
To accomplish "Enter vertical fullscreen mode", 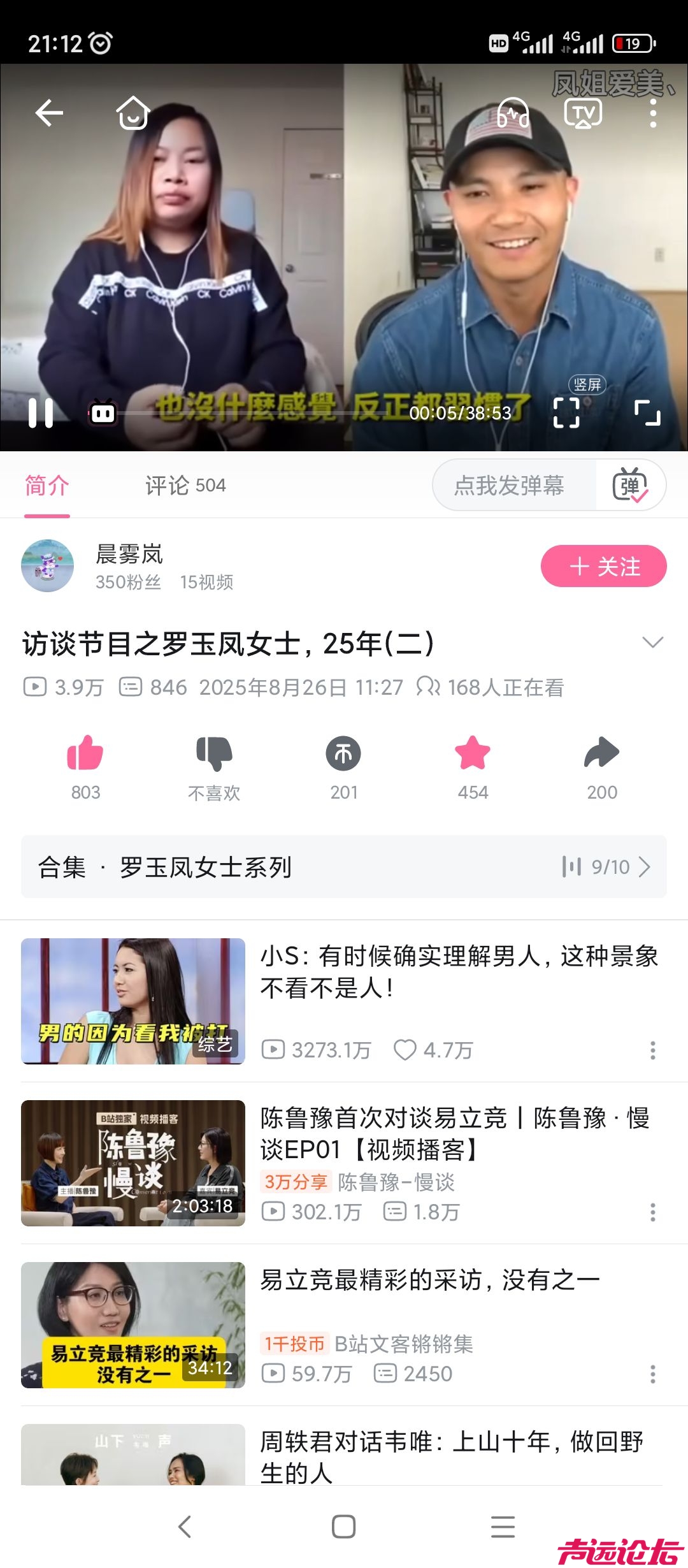I will coord(566,412).
